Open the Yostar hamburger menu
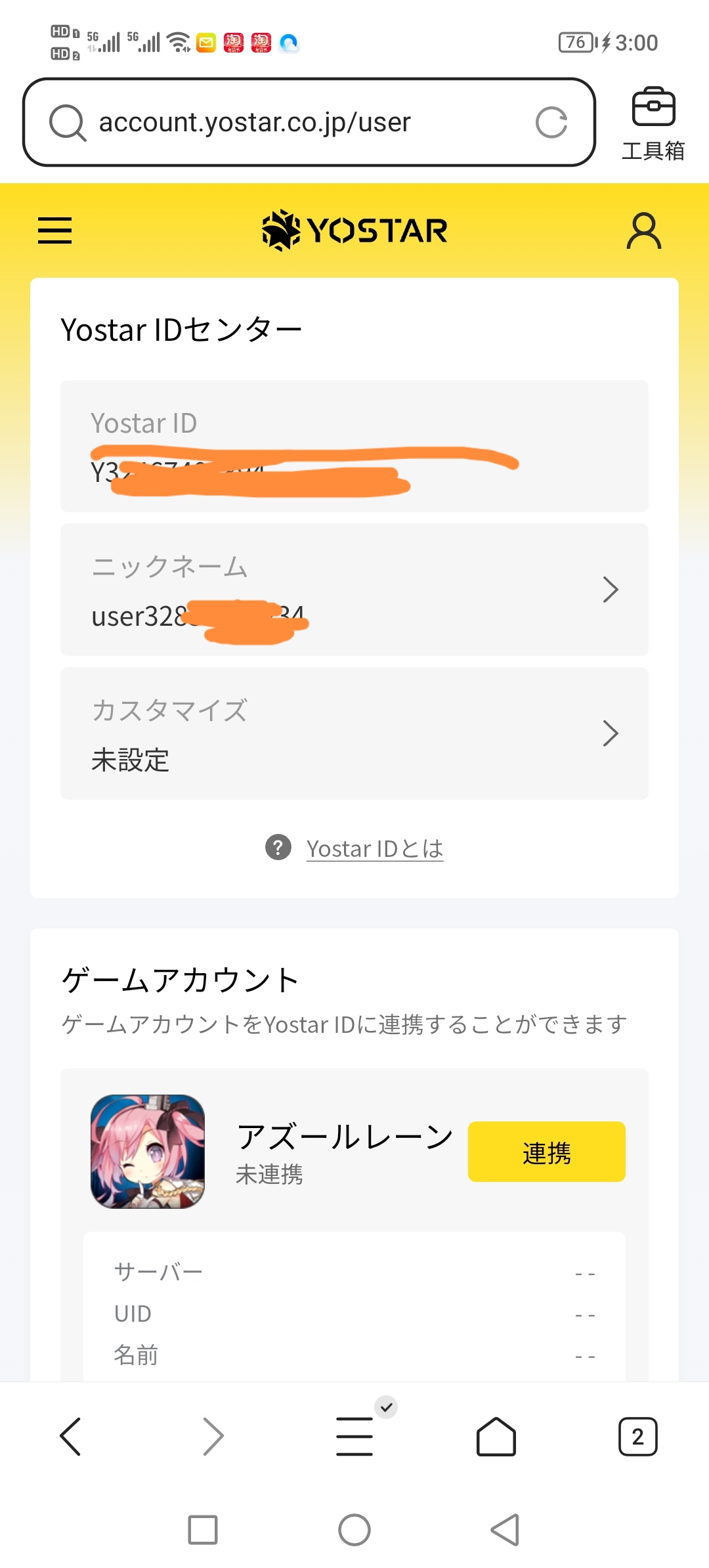Screen dimensions: 709x1568 pyautogui.click(x=55, y=230)
